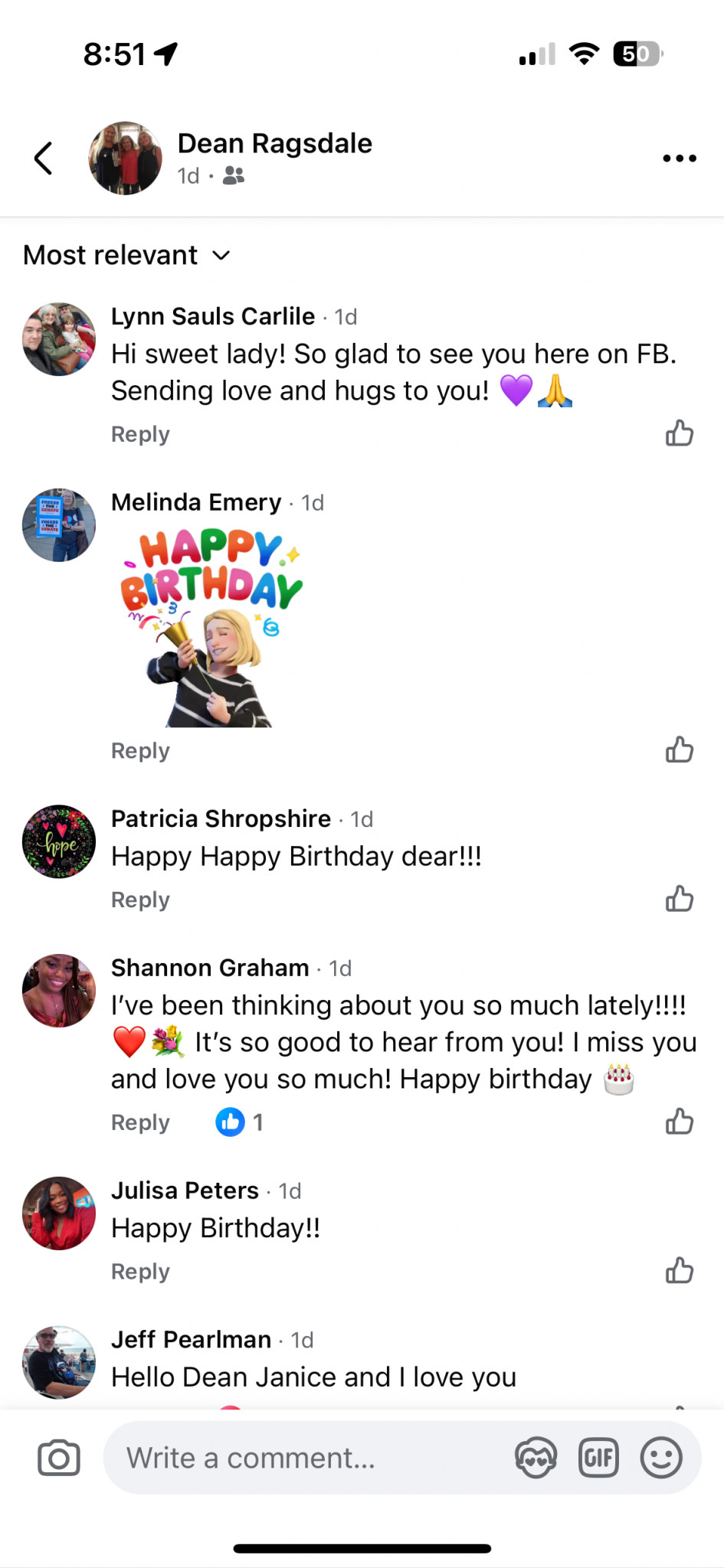Screen dimensions: 724x1568
Task: Expand the Most relevant sort dropdown
Action: coord(127,255)
